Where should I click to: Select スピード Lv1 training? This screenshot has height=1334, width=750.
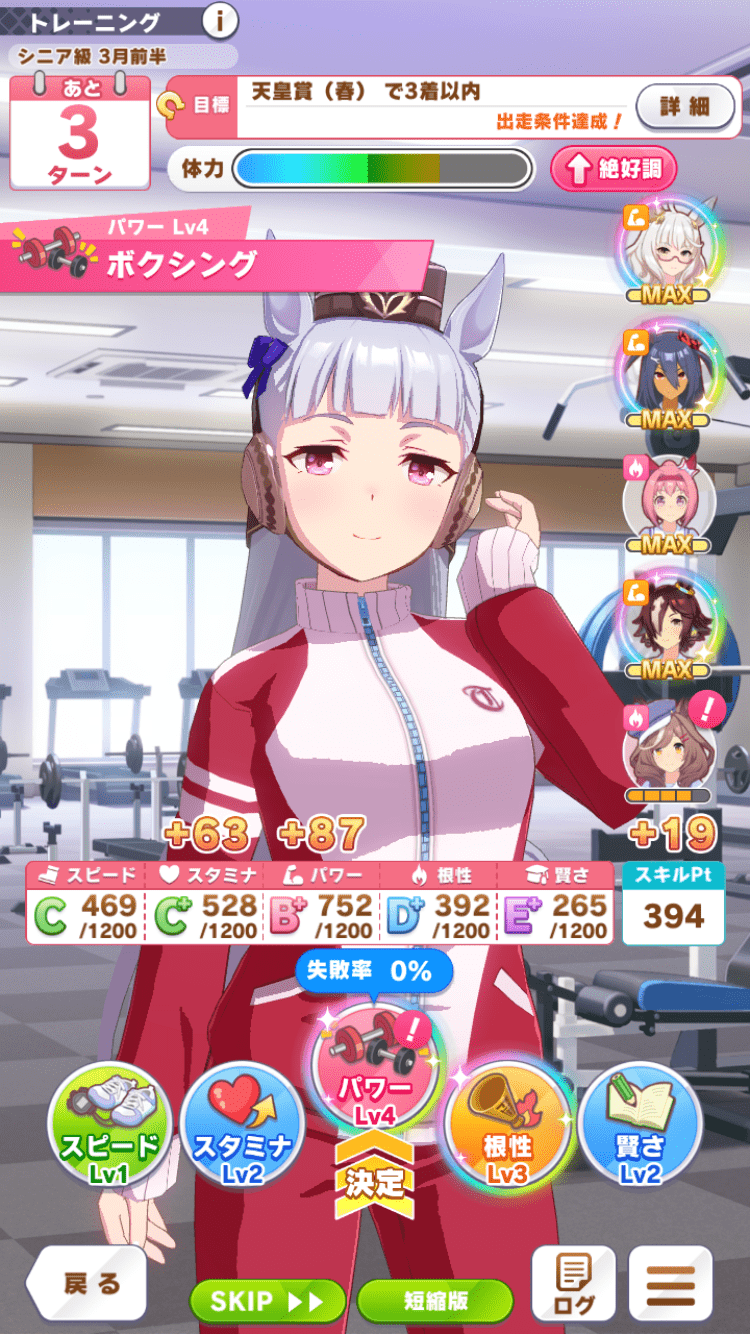[x=110, y=1126]
